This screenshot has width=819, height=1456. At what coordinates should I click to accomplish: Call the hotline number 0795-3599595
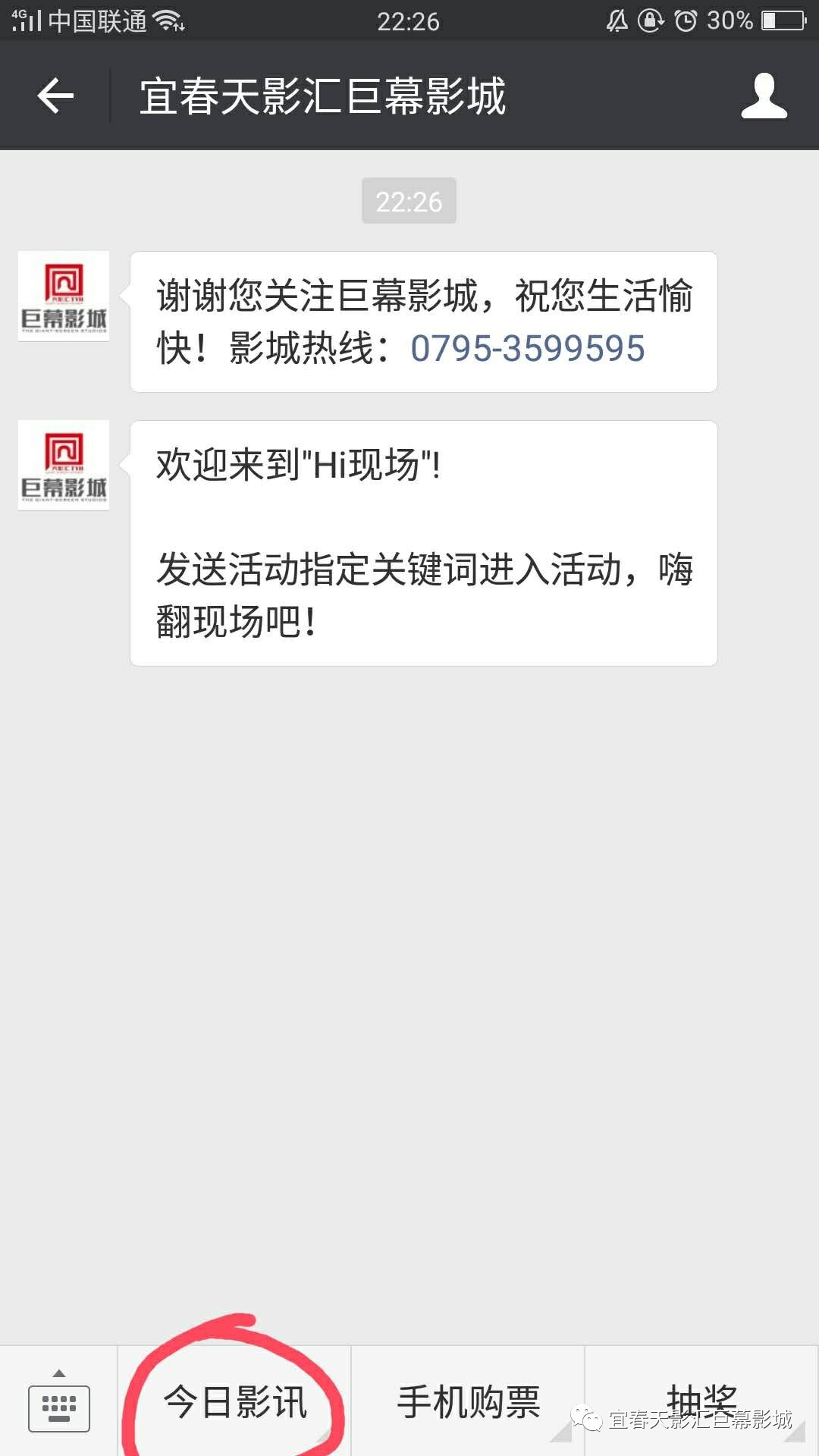point(527,349)
